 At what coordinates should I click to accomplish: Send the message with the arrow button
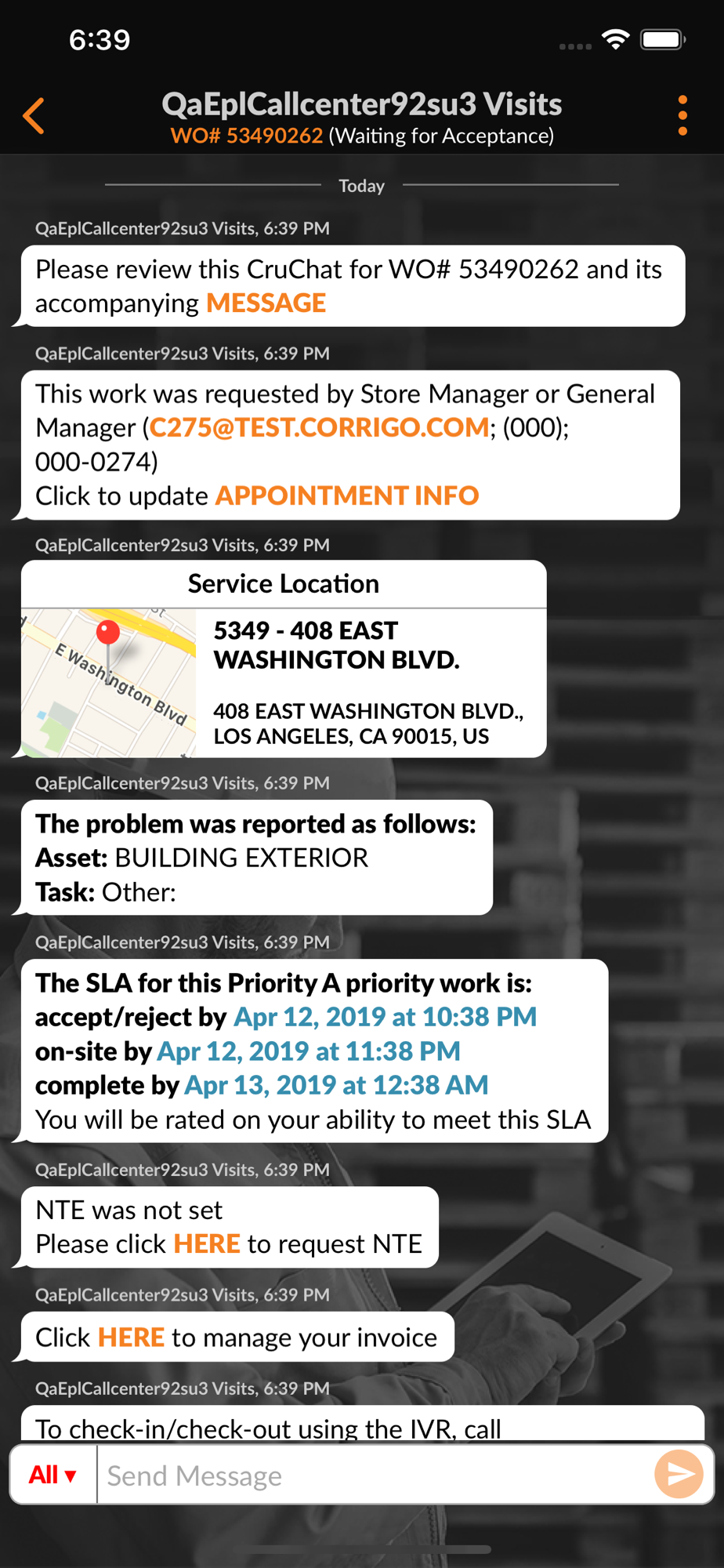(679, 1475)
